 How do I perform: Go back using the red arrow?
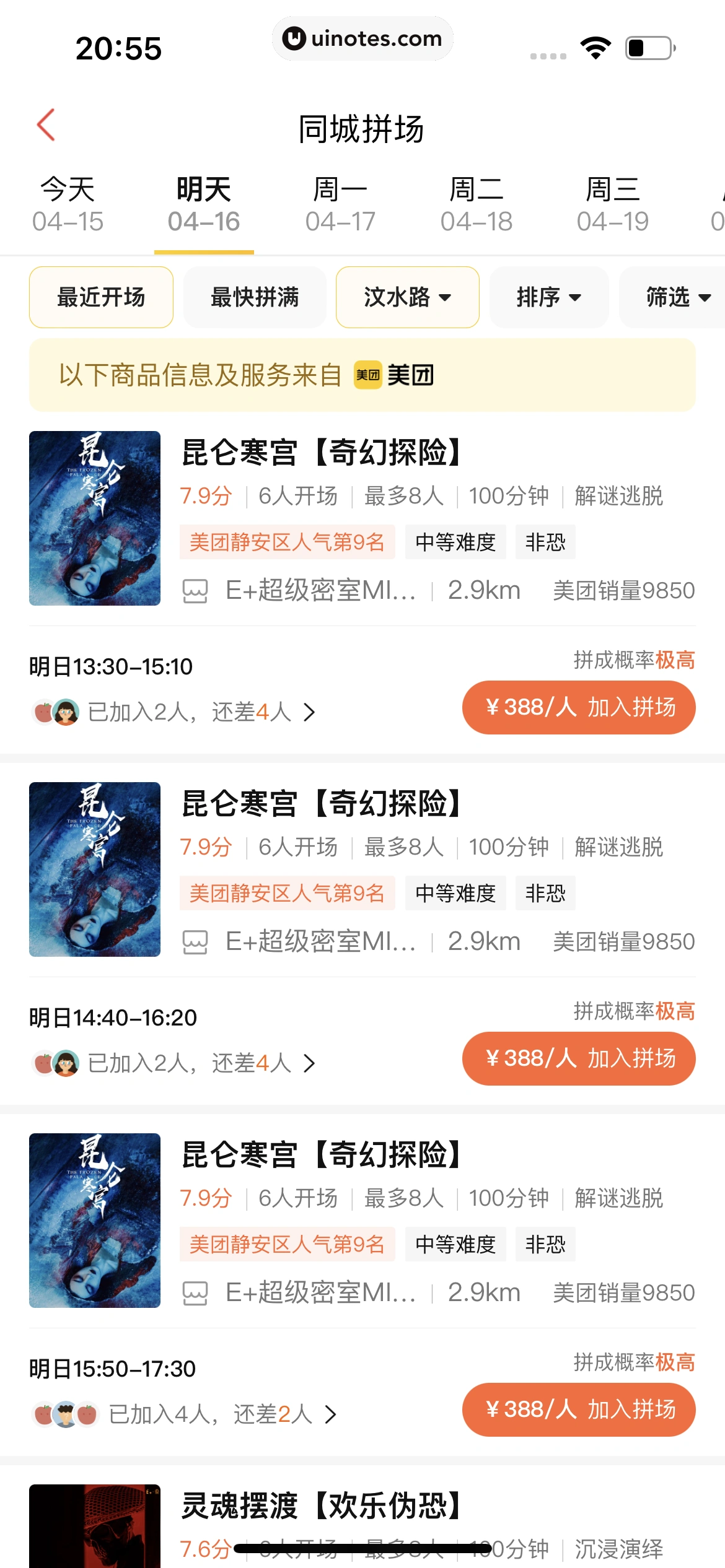pyautogui.click(x=46, y=125)
